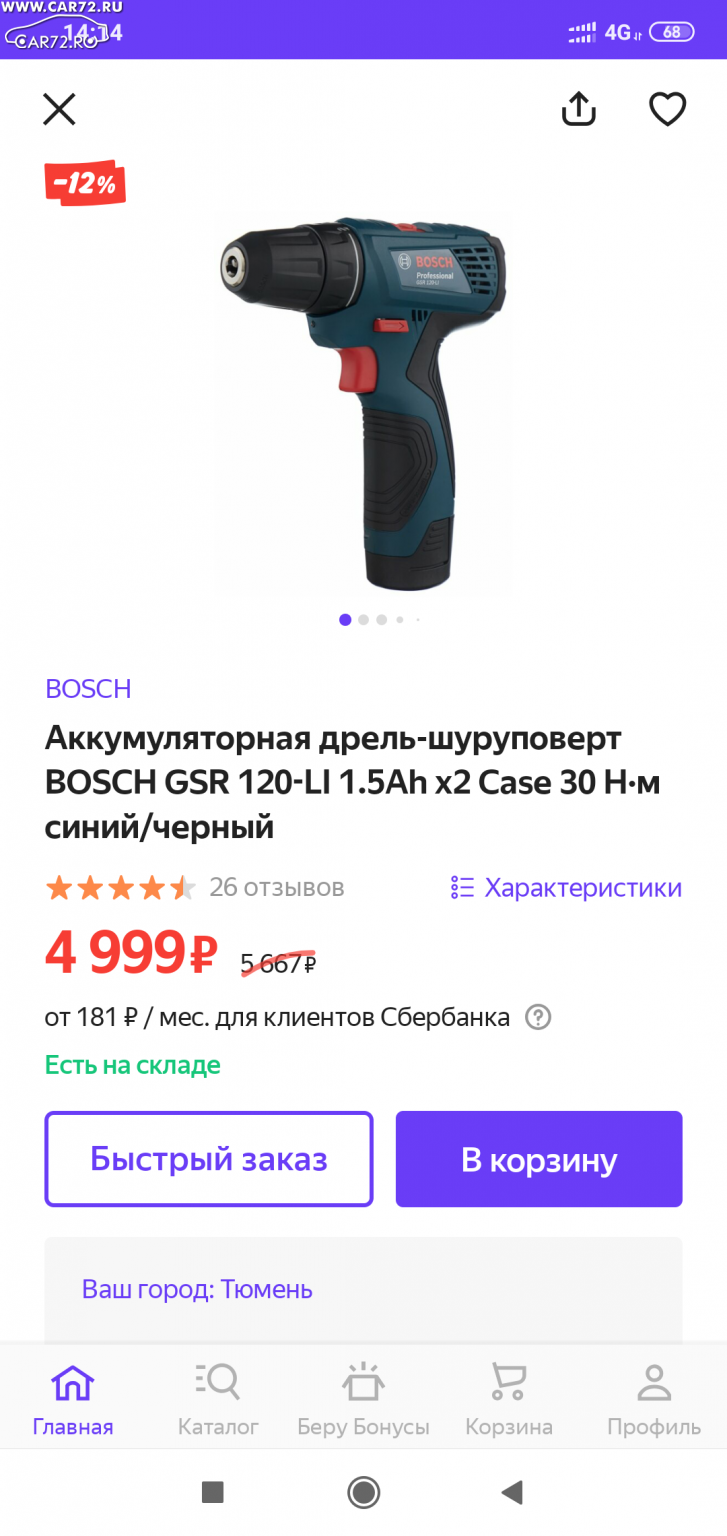Image resolution: width=727 pixels, height=1536 pixels.
Task: Open the Каталог tab
Action: tap(218, 1399)
